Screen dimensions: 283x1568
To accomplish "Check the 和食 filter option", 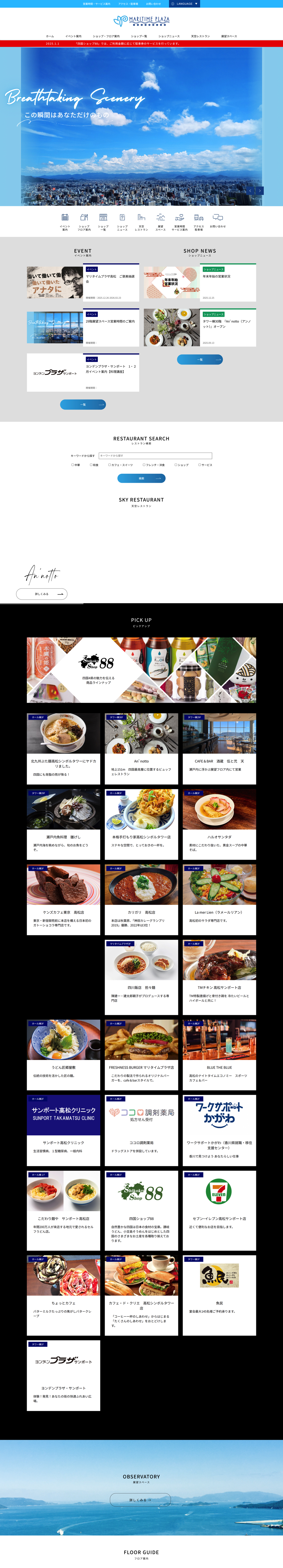I will tap(91, 465).
